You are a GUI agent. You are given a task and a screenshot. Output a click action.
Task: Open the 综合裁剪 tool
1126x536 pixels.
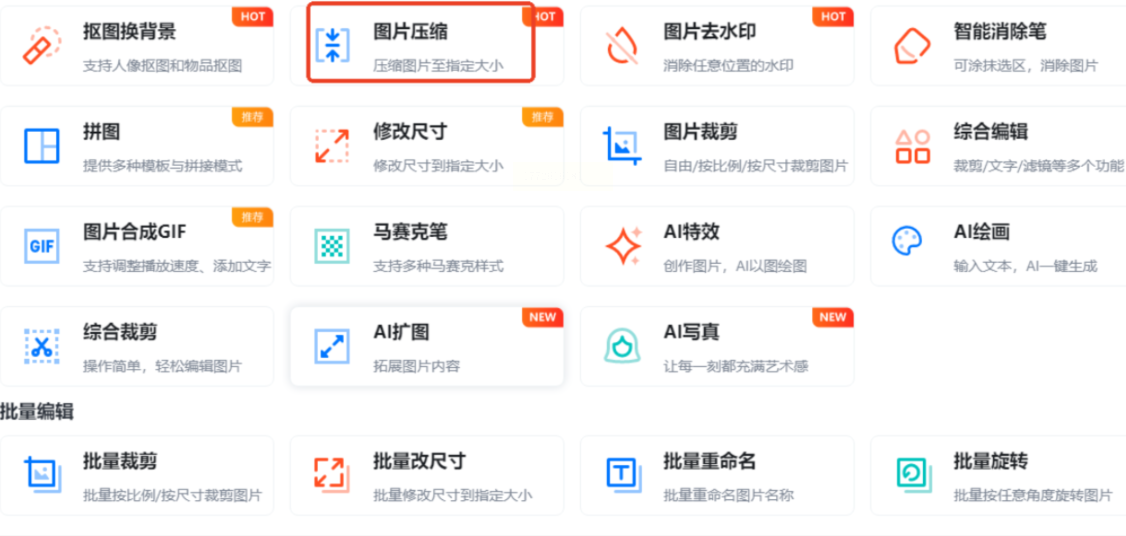pos(137,346)
